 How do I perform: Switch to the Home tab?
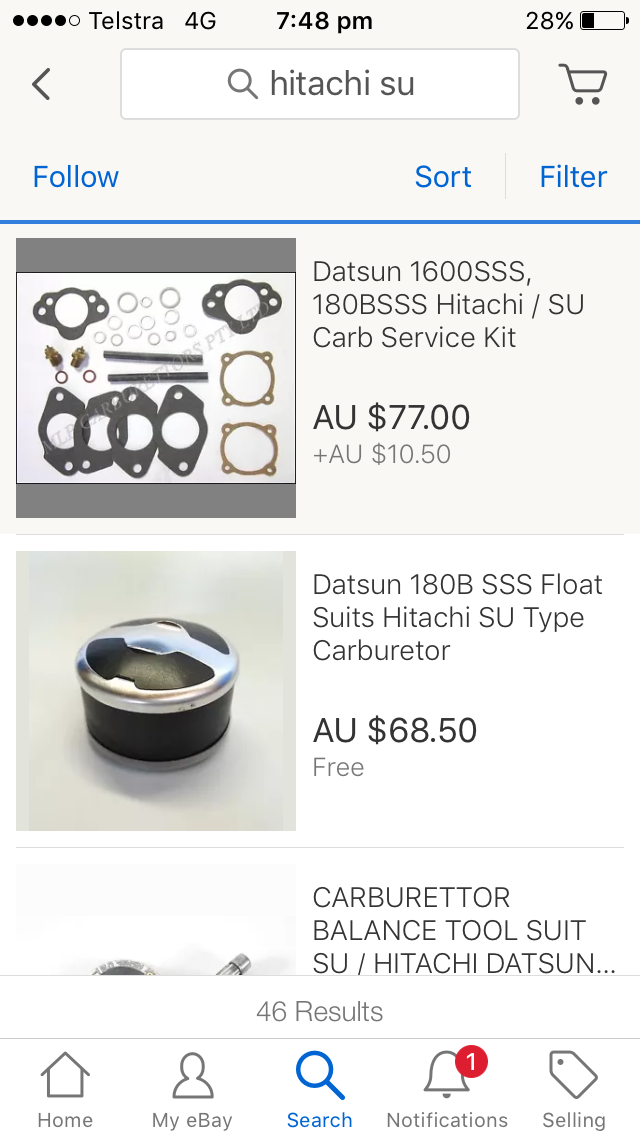pos(65,1090)
